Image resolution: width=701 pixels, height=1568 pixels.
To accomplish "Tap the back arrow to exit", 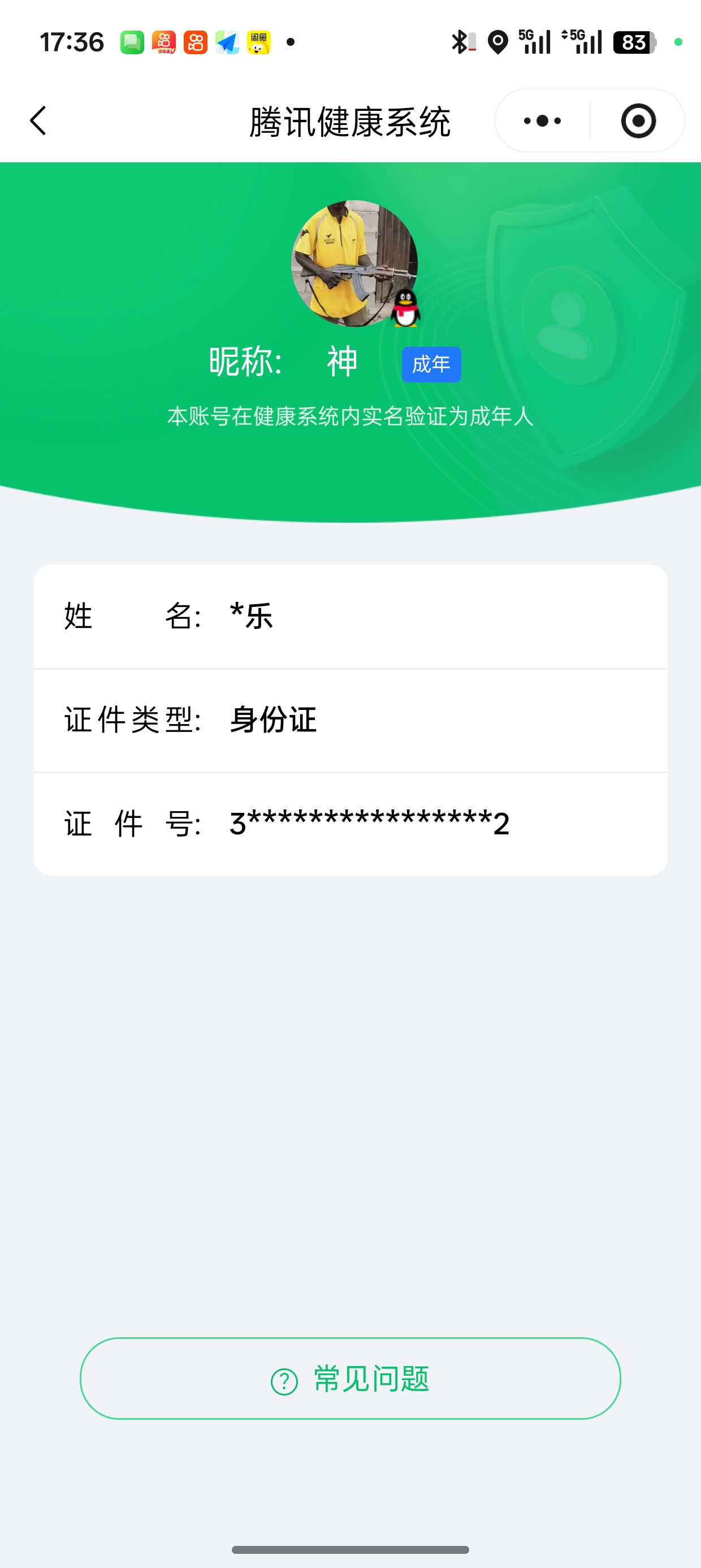I will pyautogui.click(x=38, y=120).
